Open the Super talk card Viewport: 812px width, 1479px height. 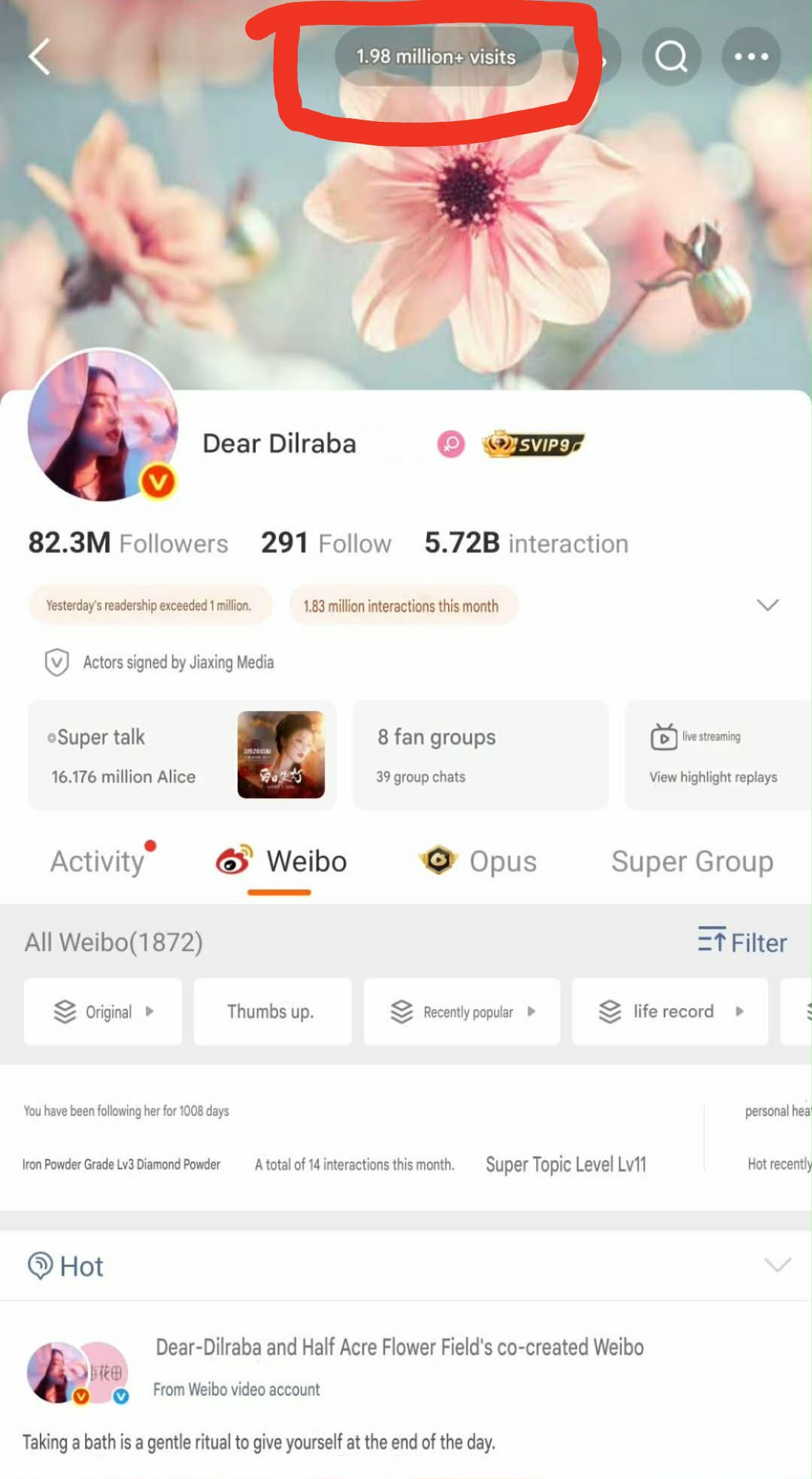pyautogui.click(x=181, y=755)
